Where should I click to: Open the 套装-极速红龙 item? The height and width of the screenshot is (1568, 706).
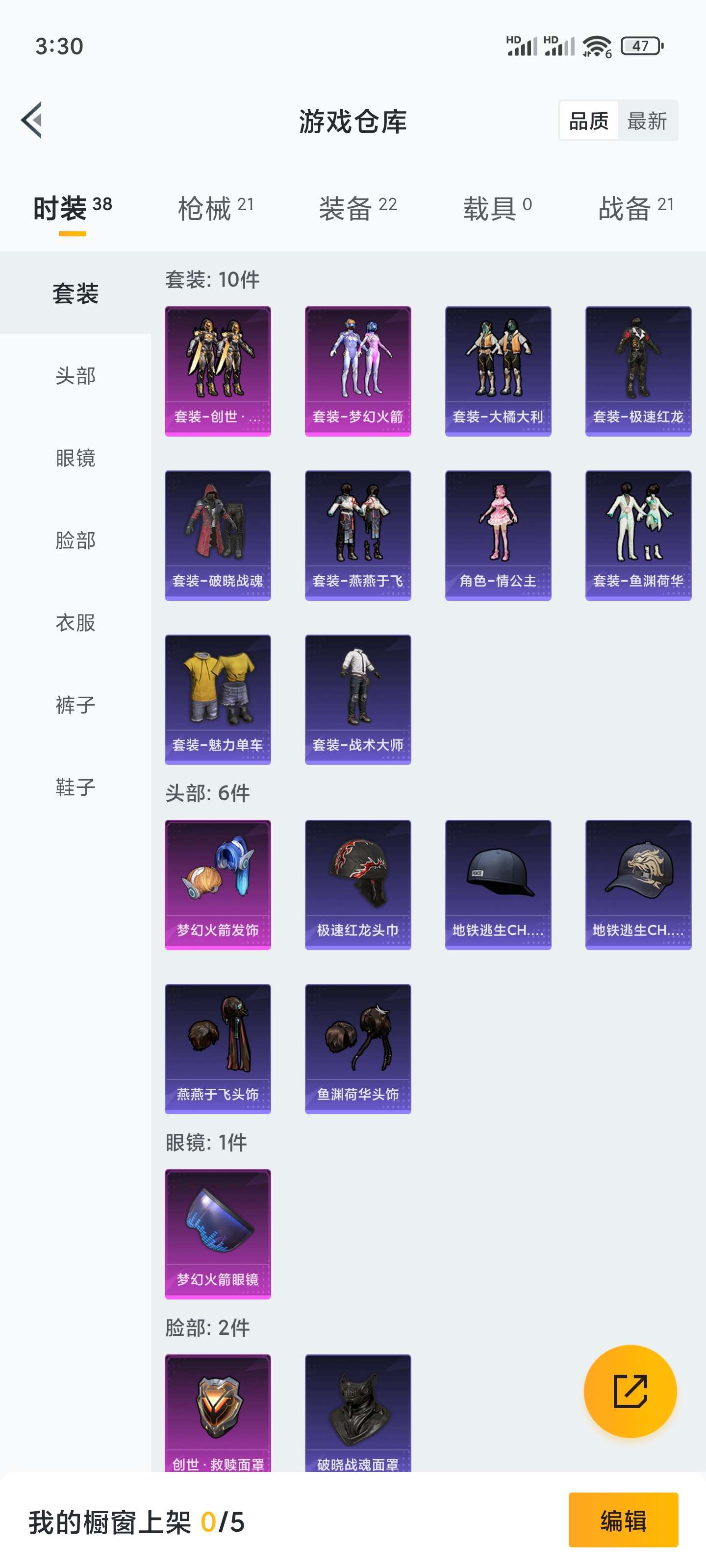638,371
